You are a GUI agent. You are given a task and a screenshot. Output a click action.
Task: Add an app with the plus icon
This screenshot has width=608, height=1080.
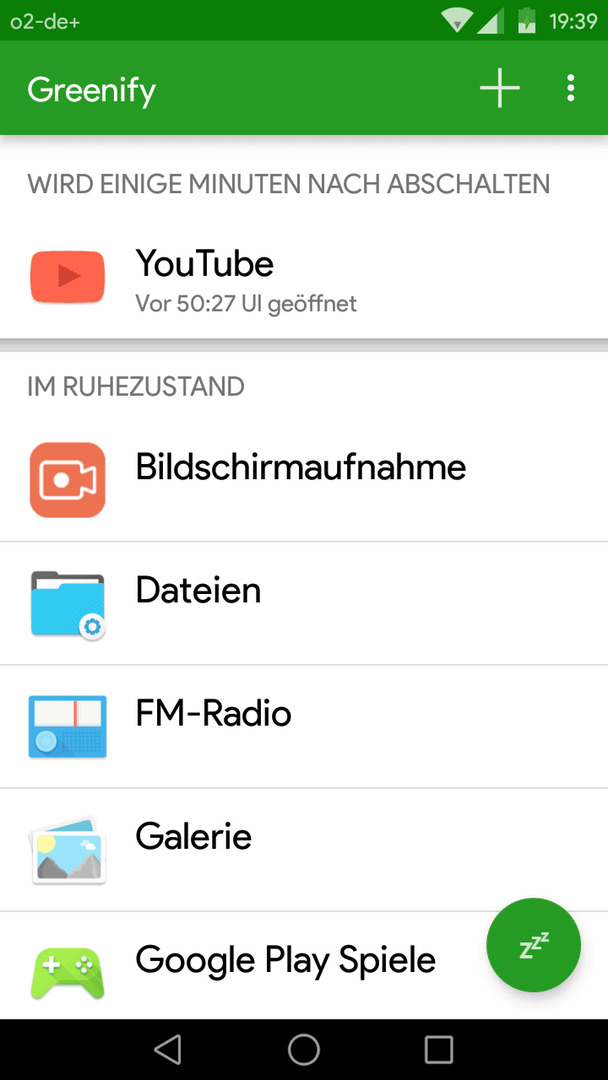(x=499, y=88)
